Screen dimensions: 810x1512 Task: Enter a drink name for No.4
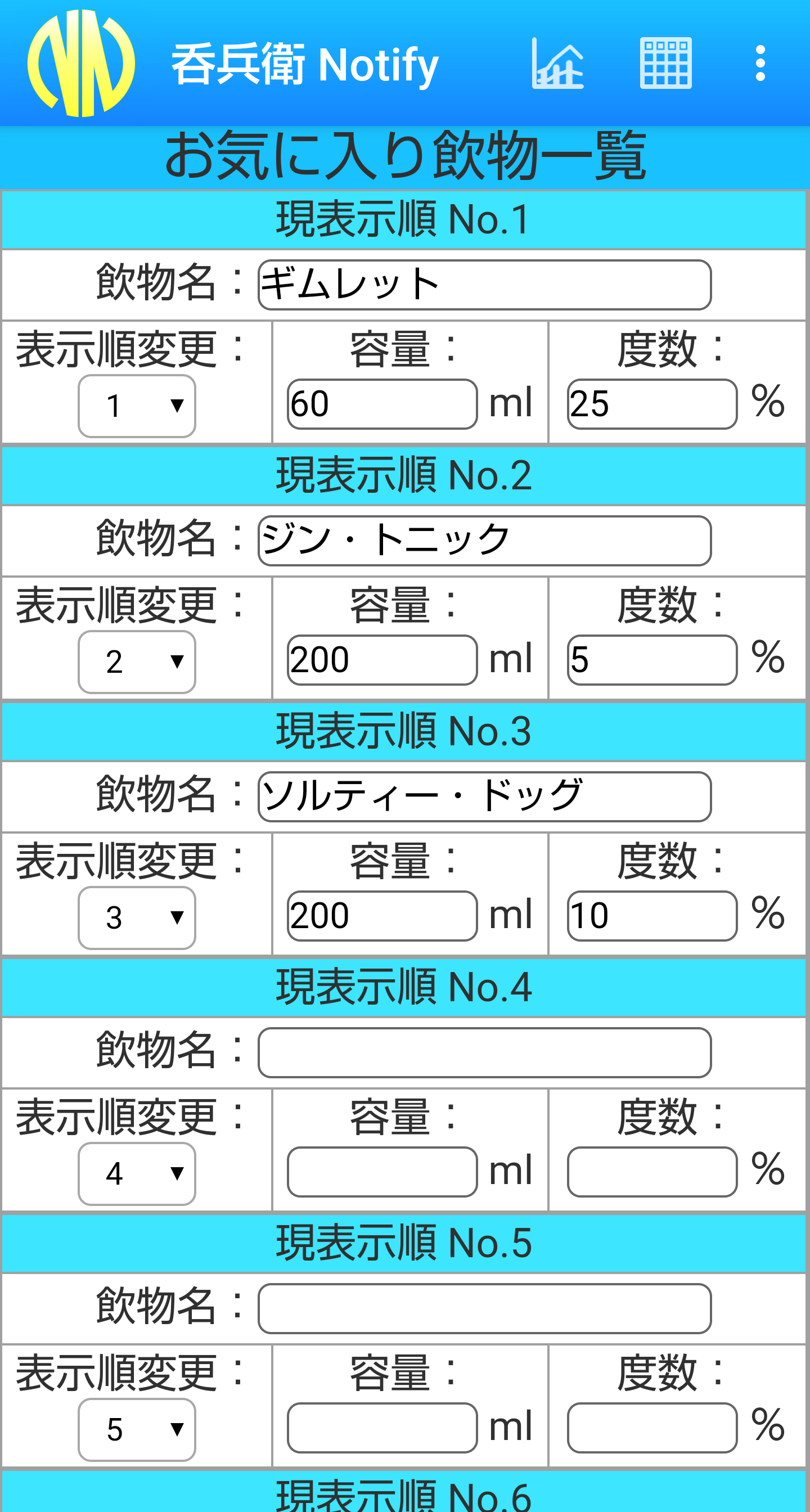[x=484, y=1052]
